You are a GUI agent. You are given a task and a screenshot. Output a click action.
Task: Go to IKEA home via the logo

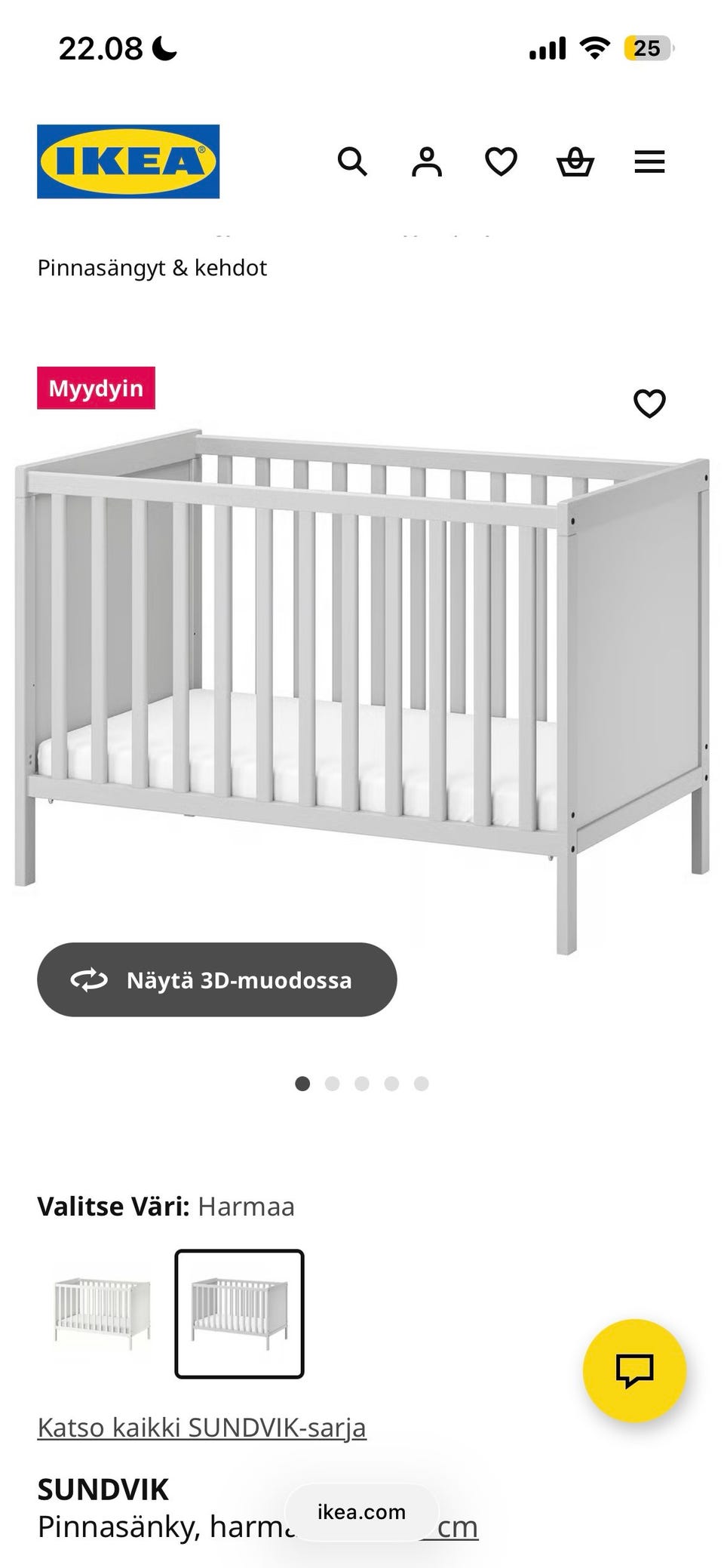[128, 161]
